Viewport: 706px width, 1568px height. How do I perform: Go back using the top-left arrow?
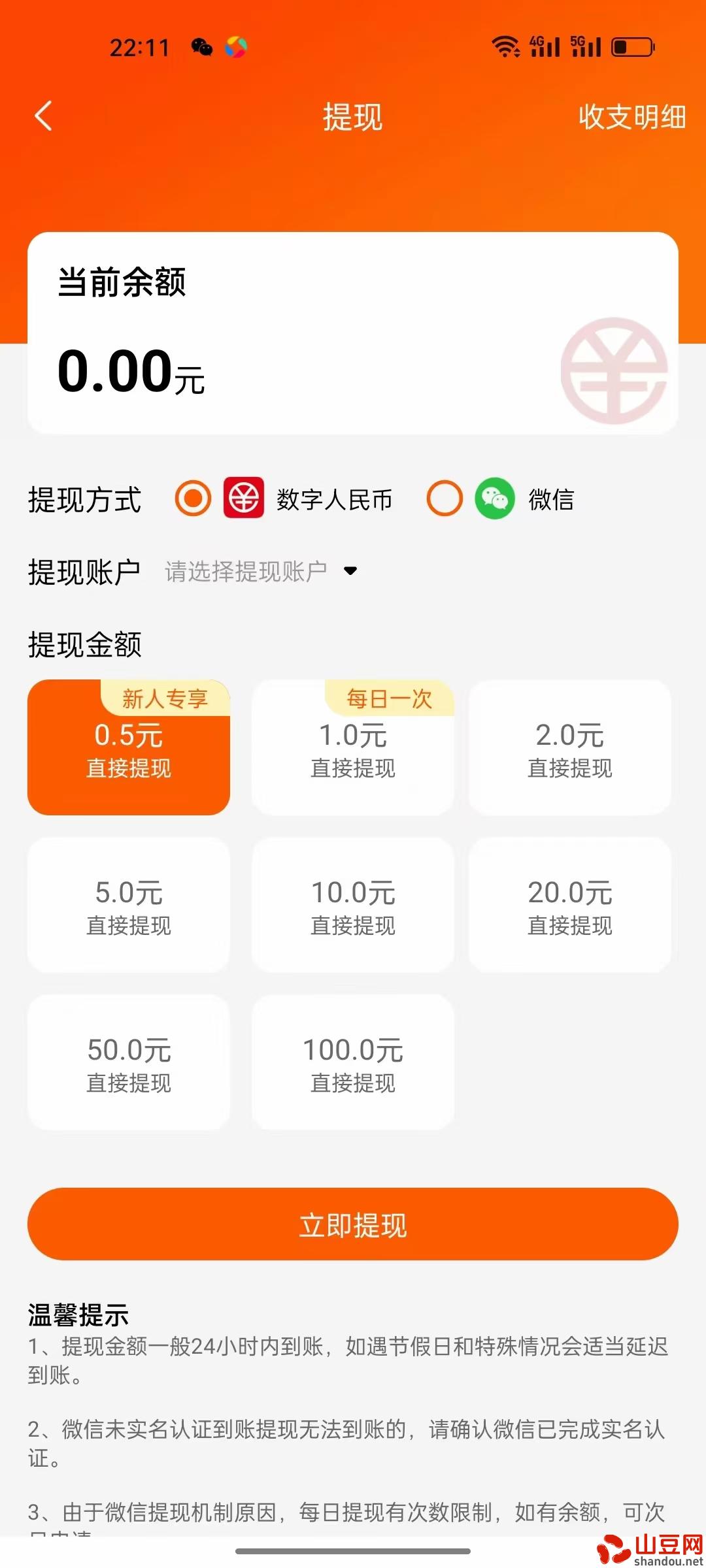pyautogui.click(x=43, y=116)
